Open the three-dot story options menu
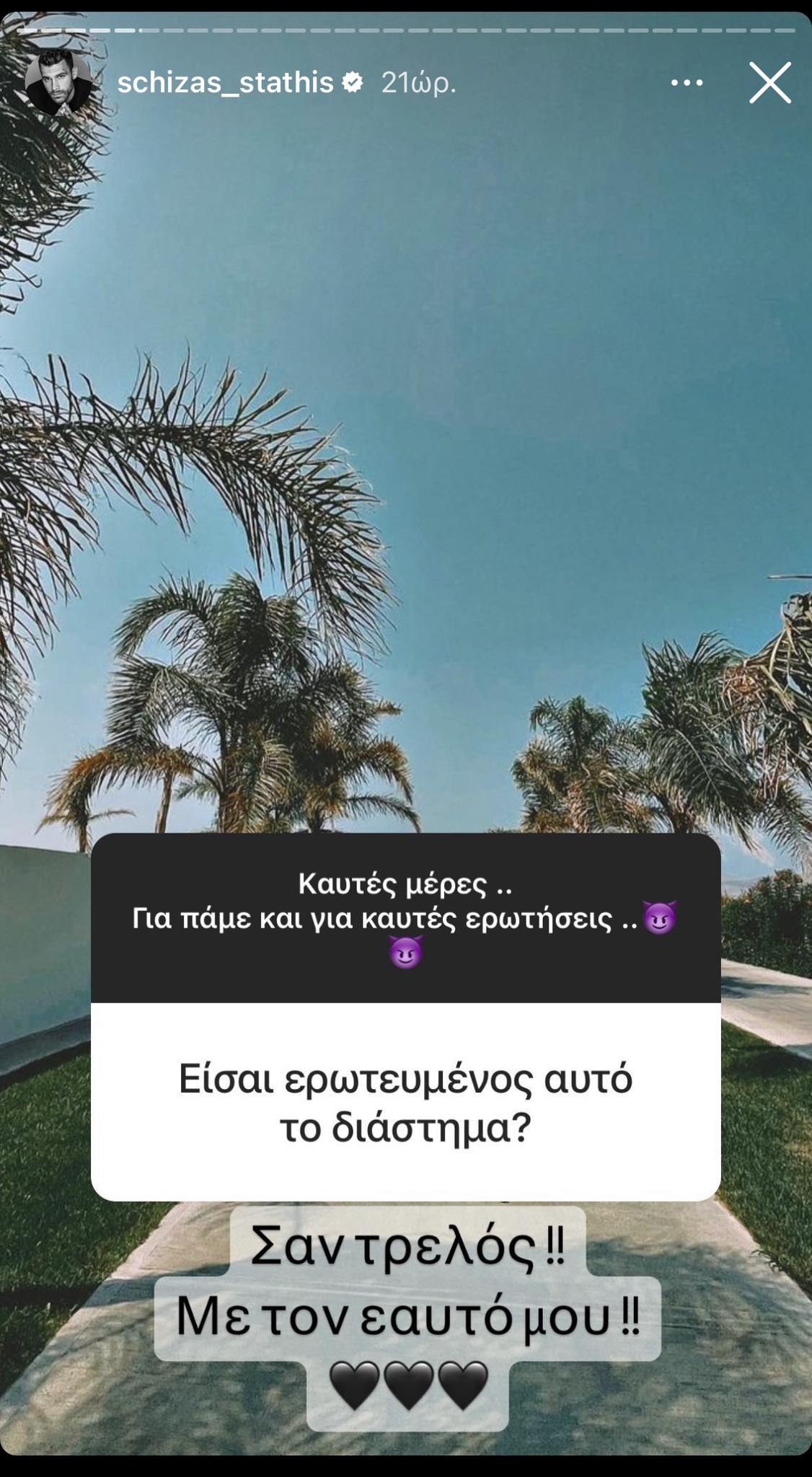Viewport: 812px width, 1477px height. click(x=687, y=83)
